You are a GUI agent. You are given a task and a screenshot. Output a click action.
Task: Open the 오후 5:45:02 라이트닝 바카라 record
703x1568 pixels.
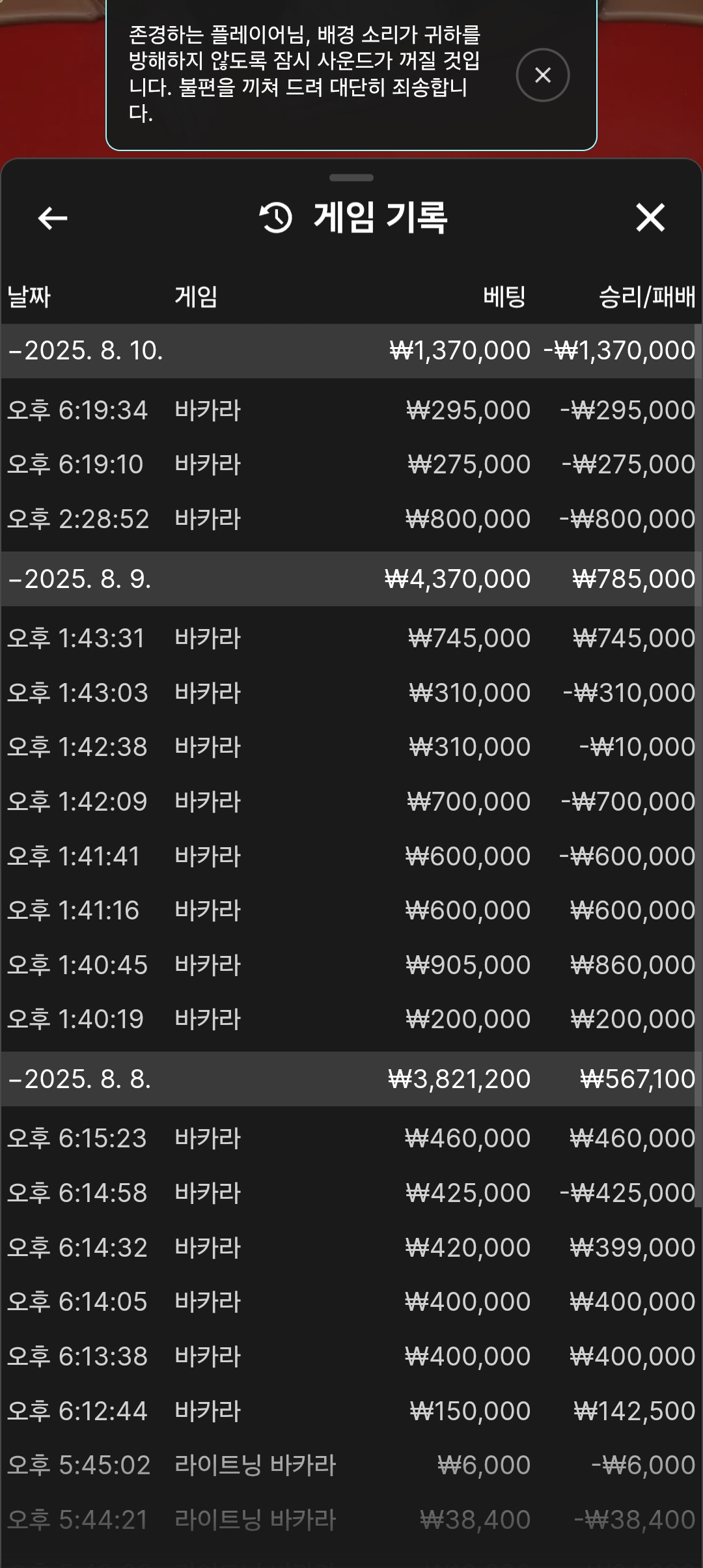point(351,1465)
